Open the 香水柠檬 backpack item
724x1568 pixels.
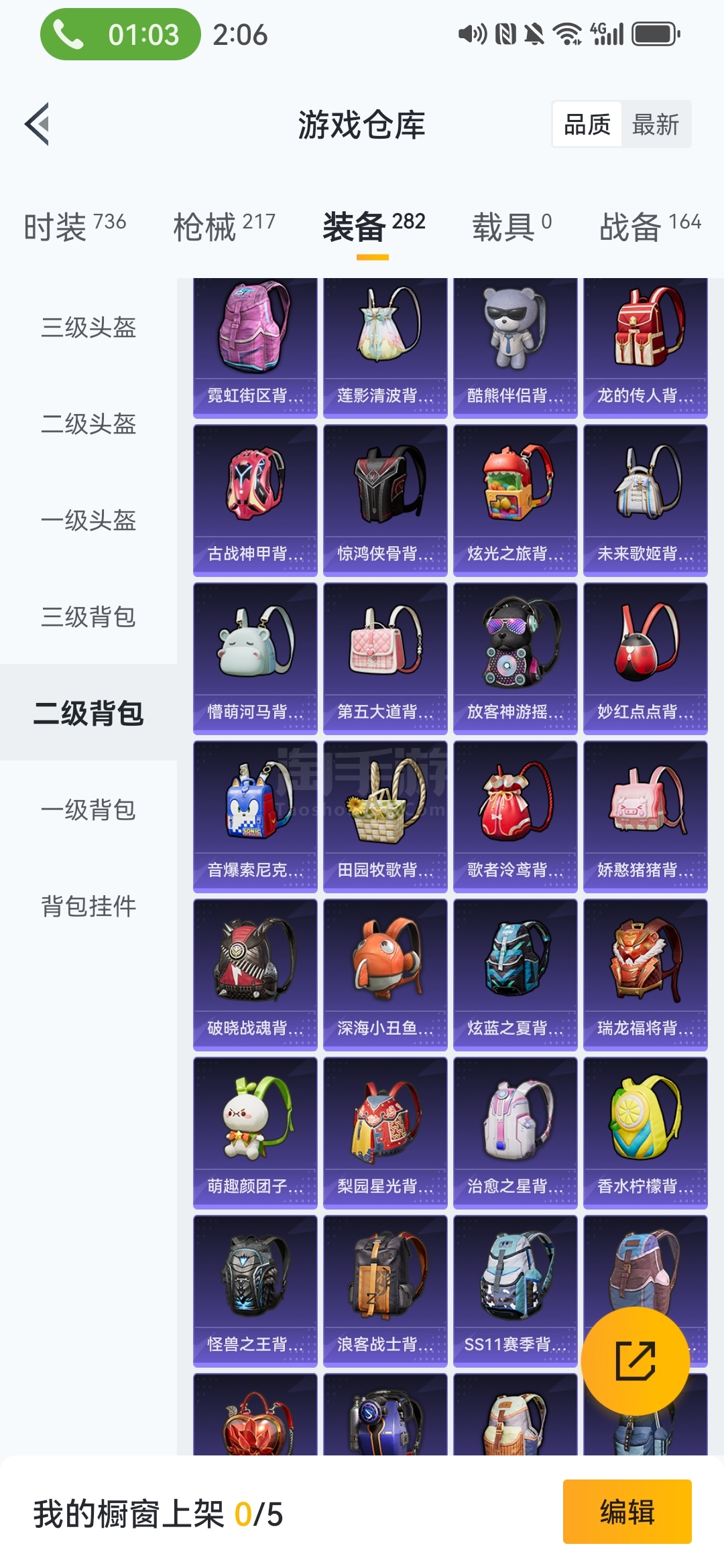(x=645, y=1132)
